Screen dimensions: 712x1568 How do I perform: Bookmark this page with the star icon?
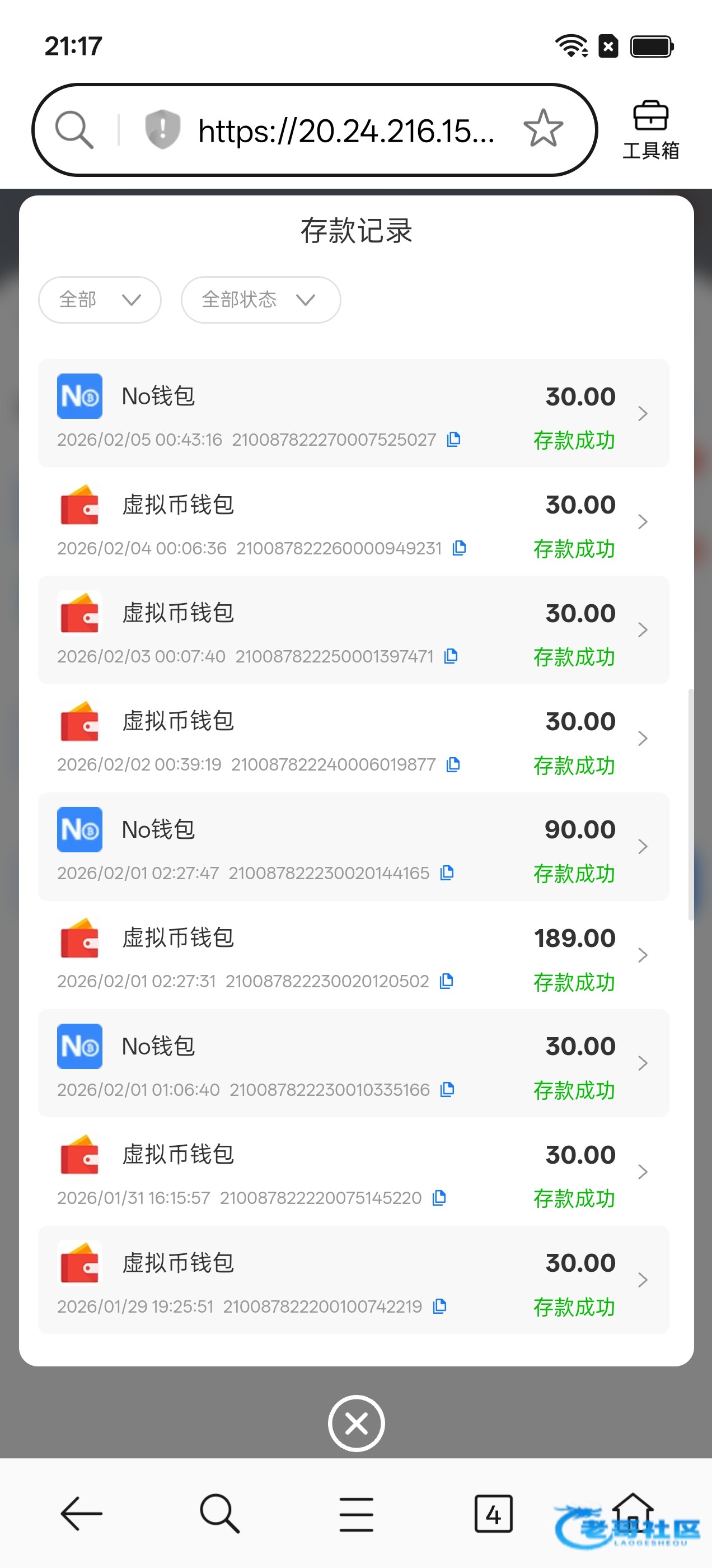[x=543, y=129]
